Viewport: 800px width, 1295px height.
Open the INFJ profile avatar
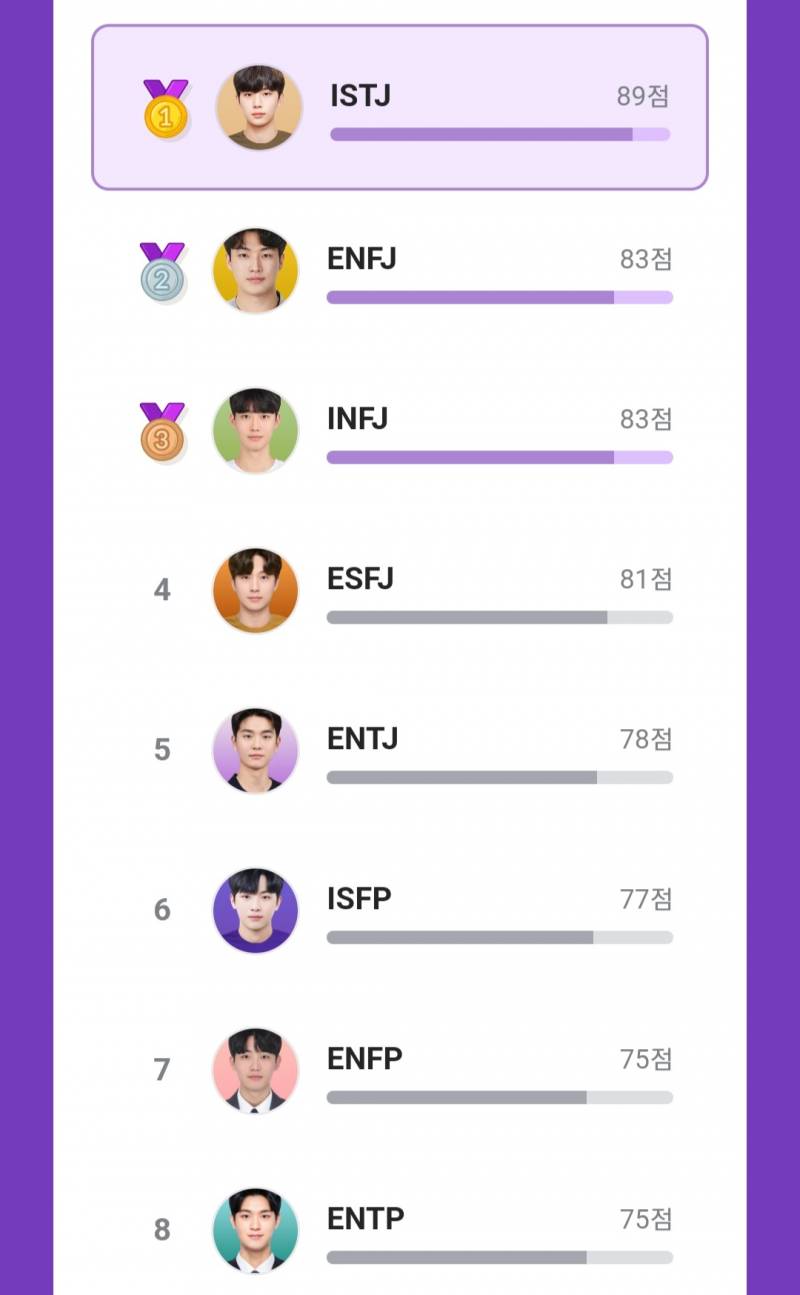[x=255, y=431]
